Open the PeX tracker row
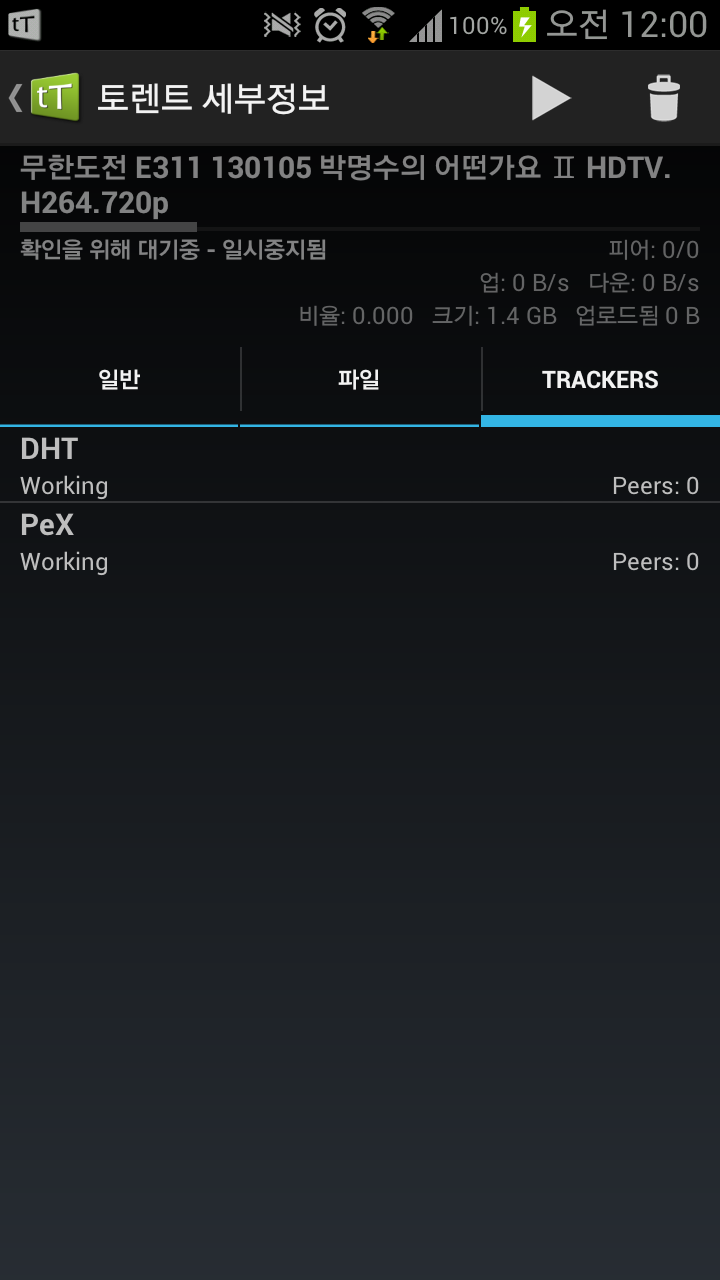The width and height of the screenshot is (720, 1280). (360, 541)
